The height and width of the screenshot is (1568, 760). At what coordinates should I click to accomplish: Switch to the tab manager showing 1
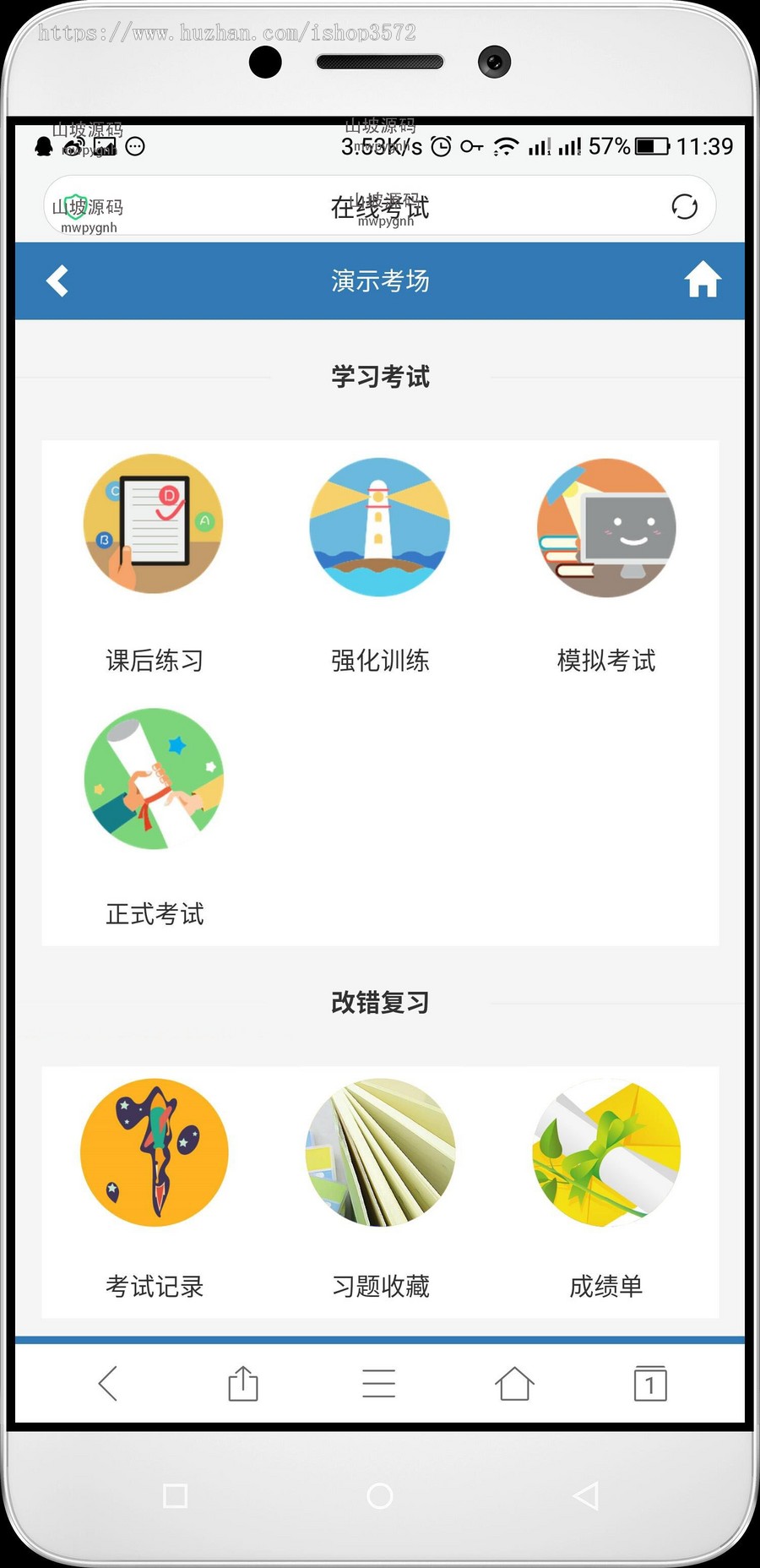pyautogui.click(x=649, y=1383)
